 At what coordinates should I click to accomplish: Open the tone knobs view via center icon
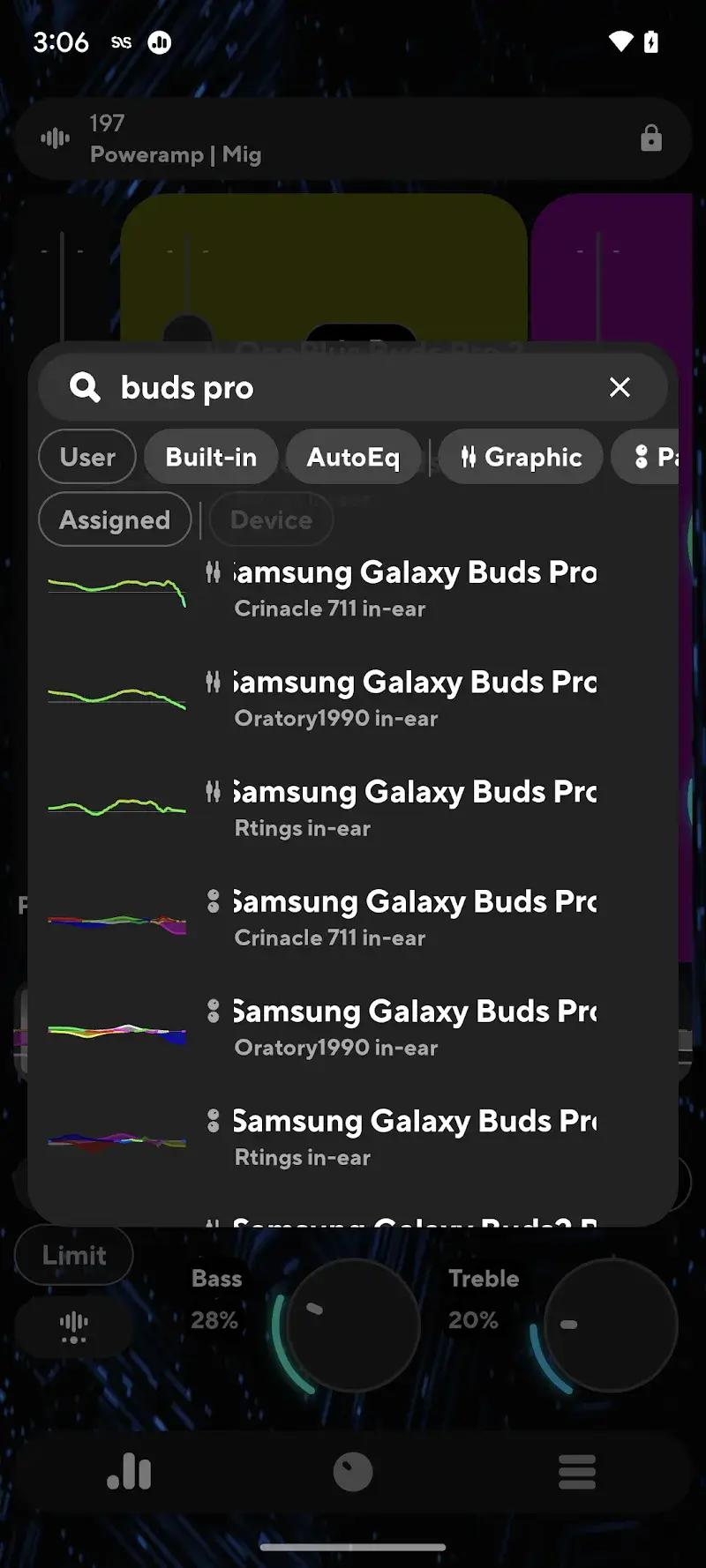353,1473
